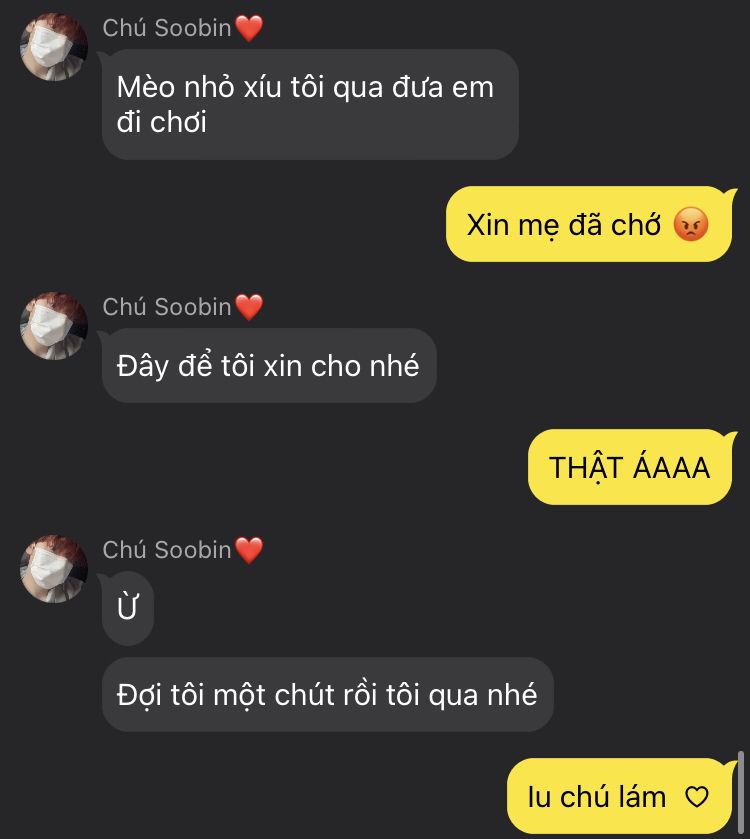Open Chú Soobin's avatar beside "Mèo nhỏ" message
750x839 pixels.
point(54,46)
